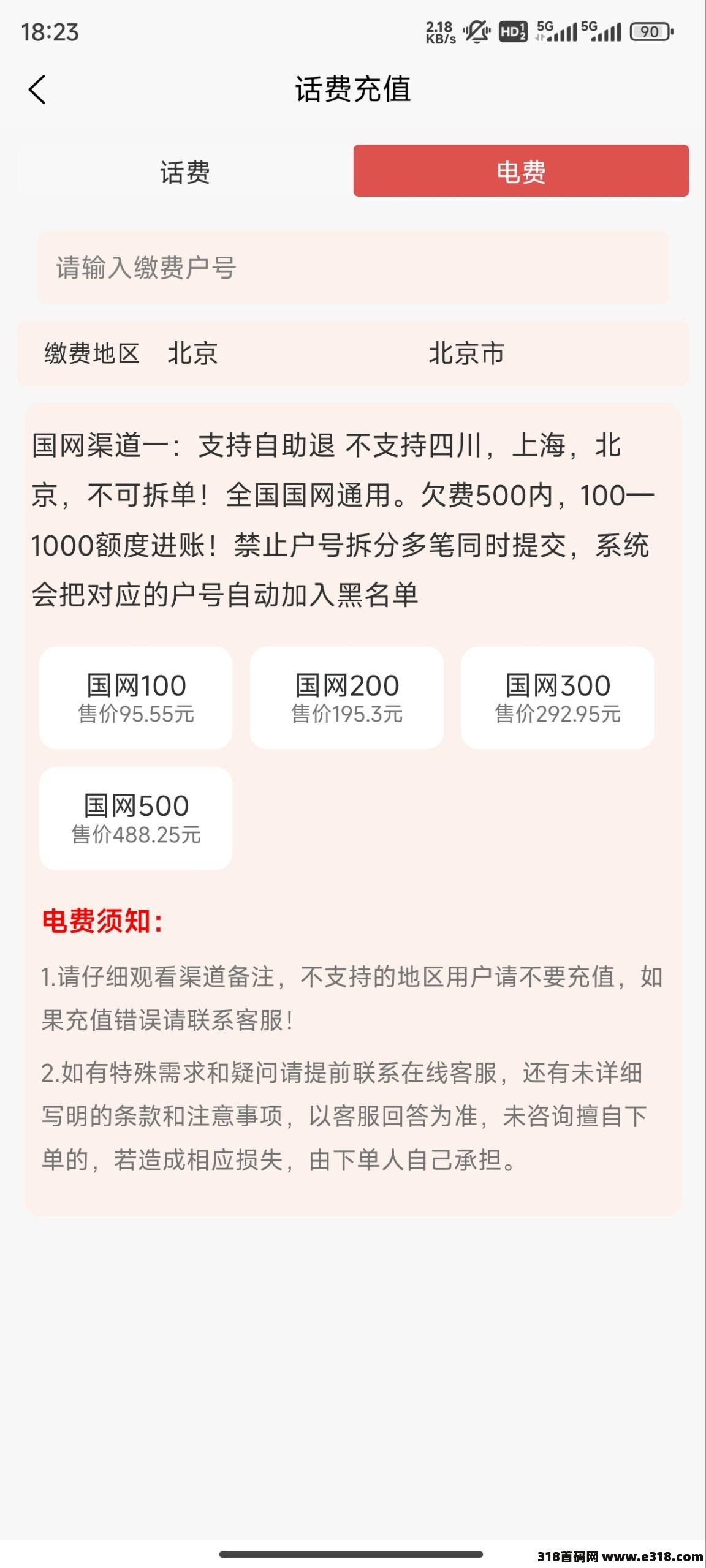706x1568 pixels.
Task: Select the 电费 tab
Action: tap(521, 171)
